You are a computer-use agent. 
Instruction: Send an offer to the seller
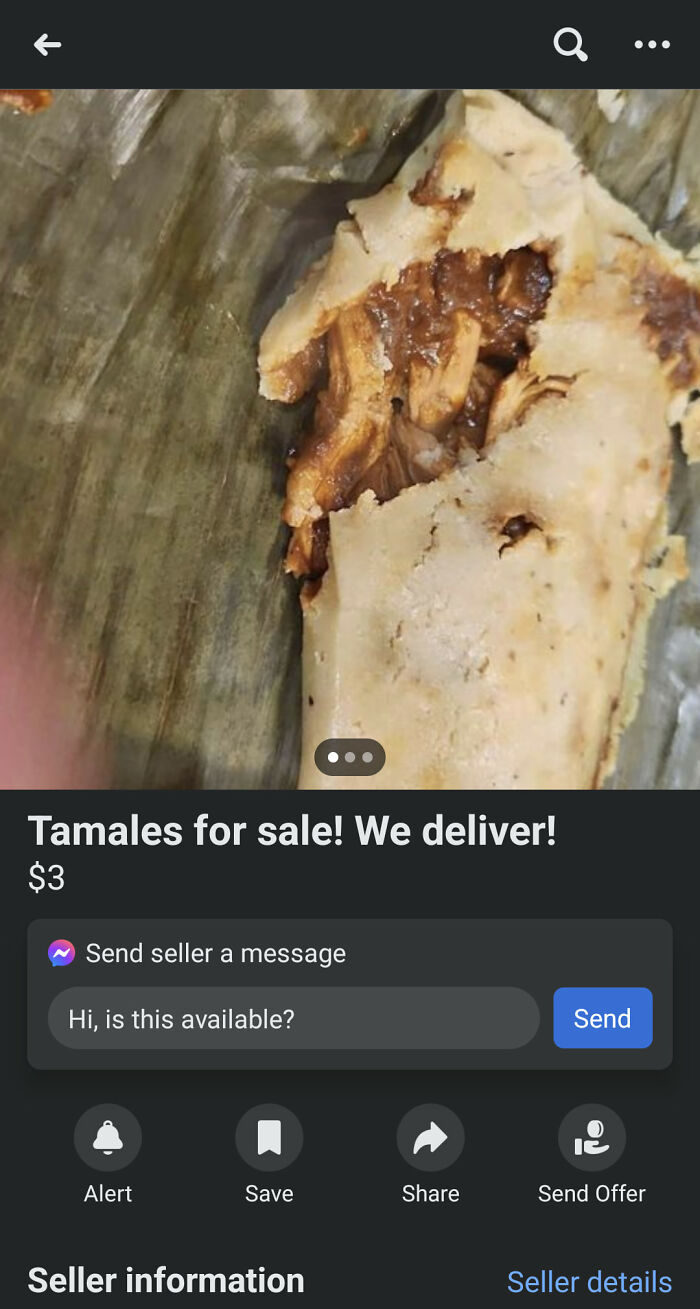tap(592, 1138)
